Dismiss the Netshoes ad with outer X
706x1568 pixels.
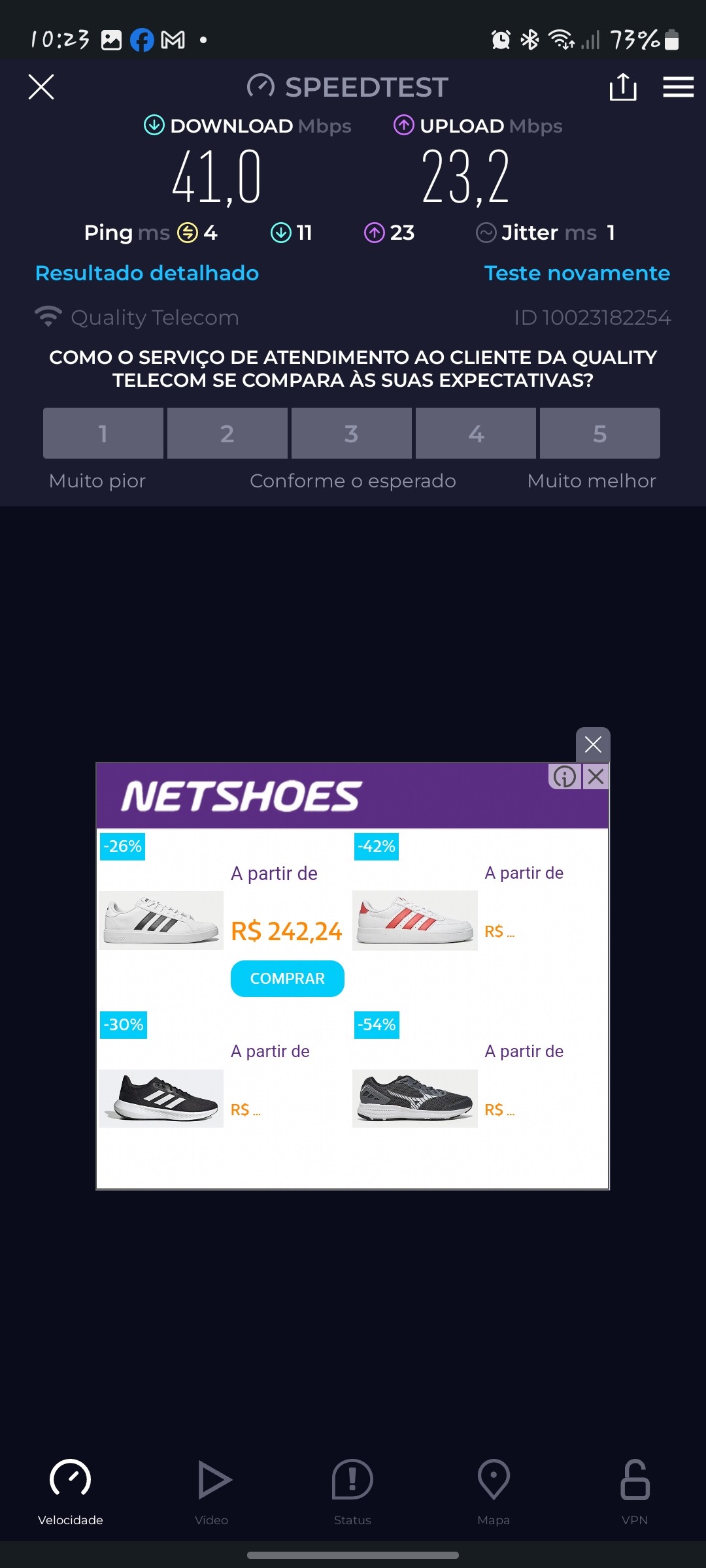point(593,744)
